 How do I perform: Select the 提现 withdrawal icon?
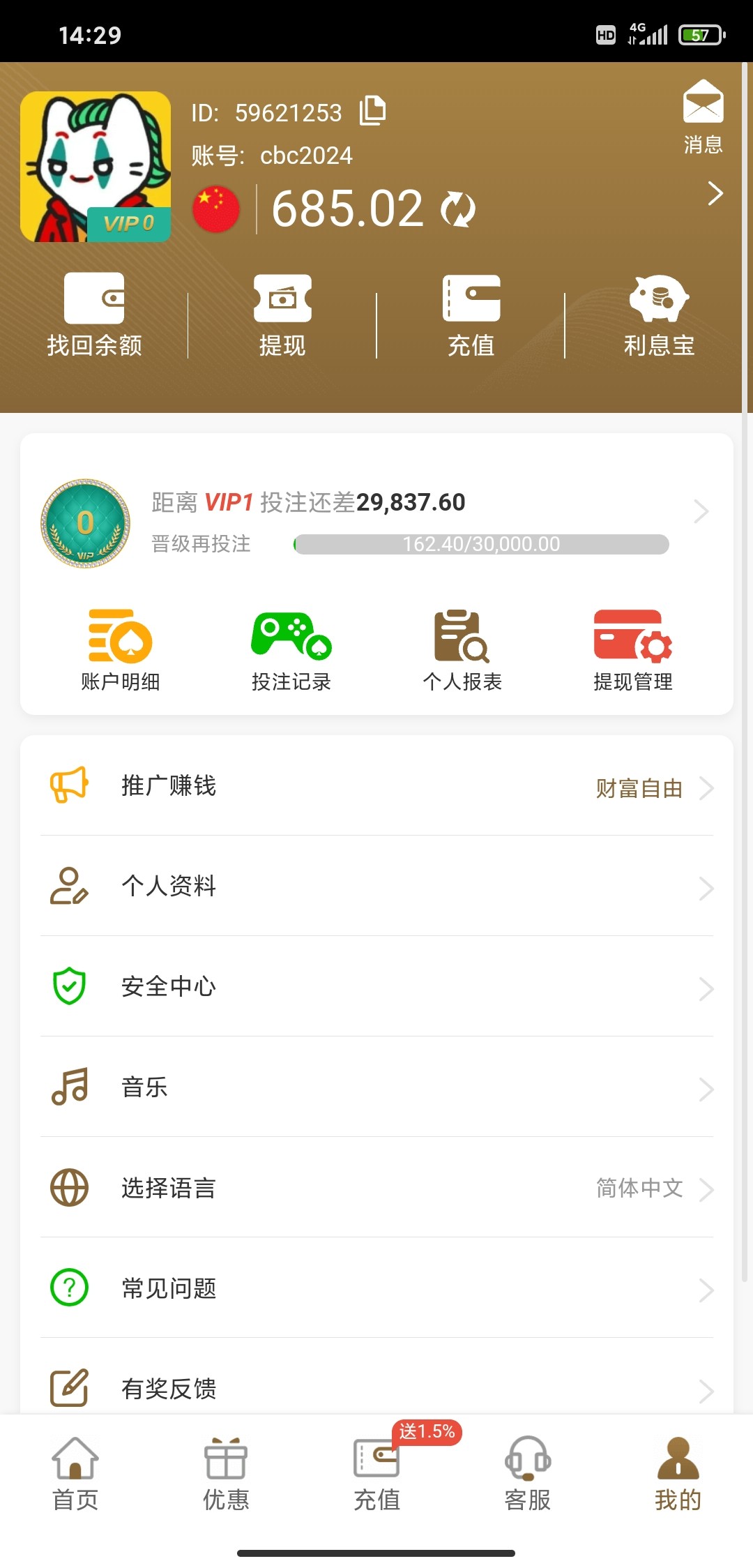coord(282,300)
